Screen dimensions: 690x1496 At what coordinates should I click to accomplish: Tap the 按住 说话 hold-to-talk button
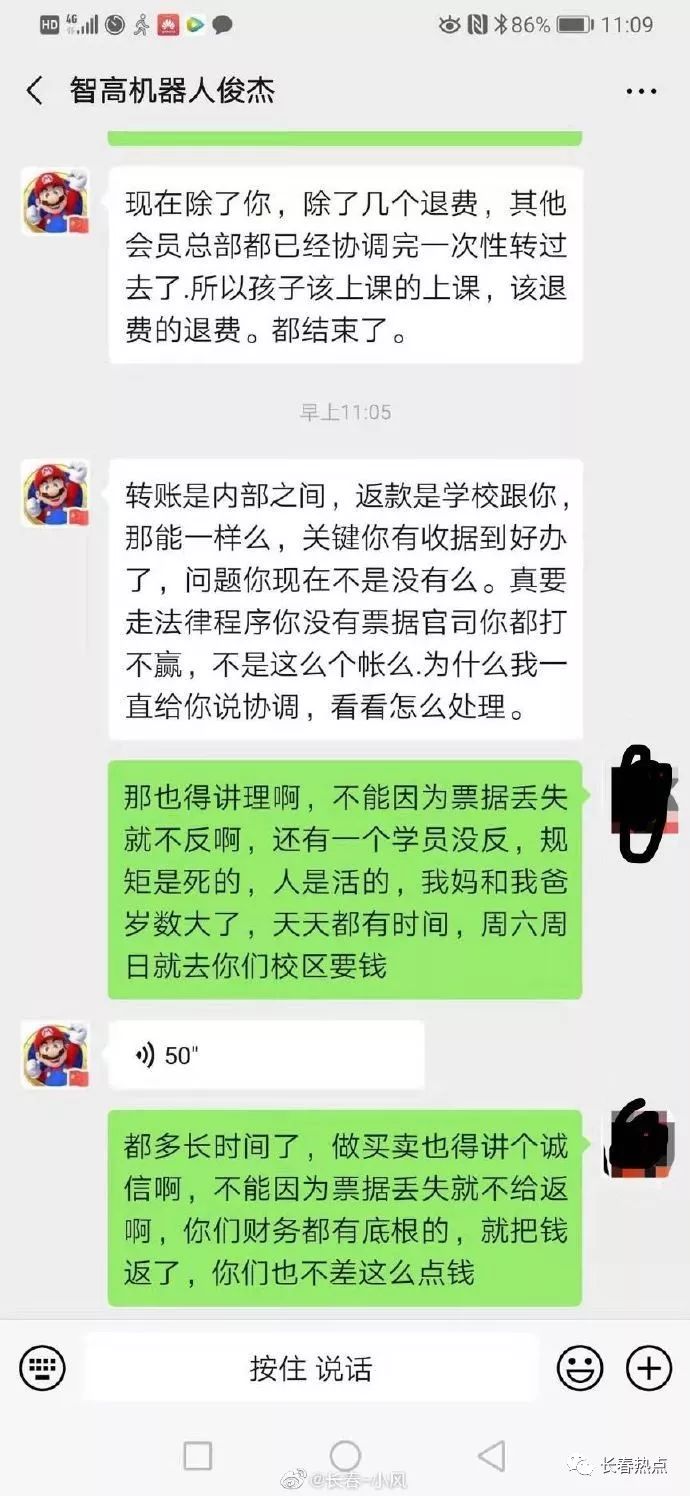311,1367
